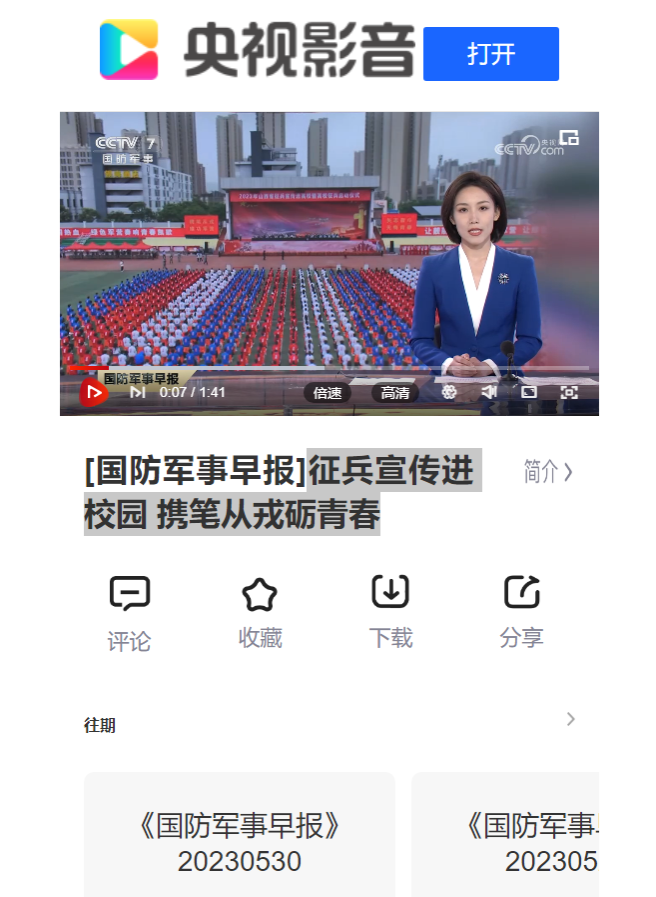656x897 pixels.
Task: Change the video quality via 高清
Action: click(395, 393)
